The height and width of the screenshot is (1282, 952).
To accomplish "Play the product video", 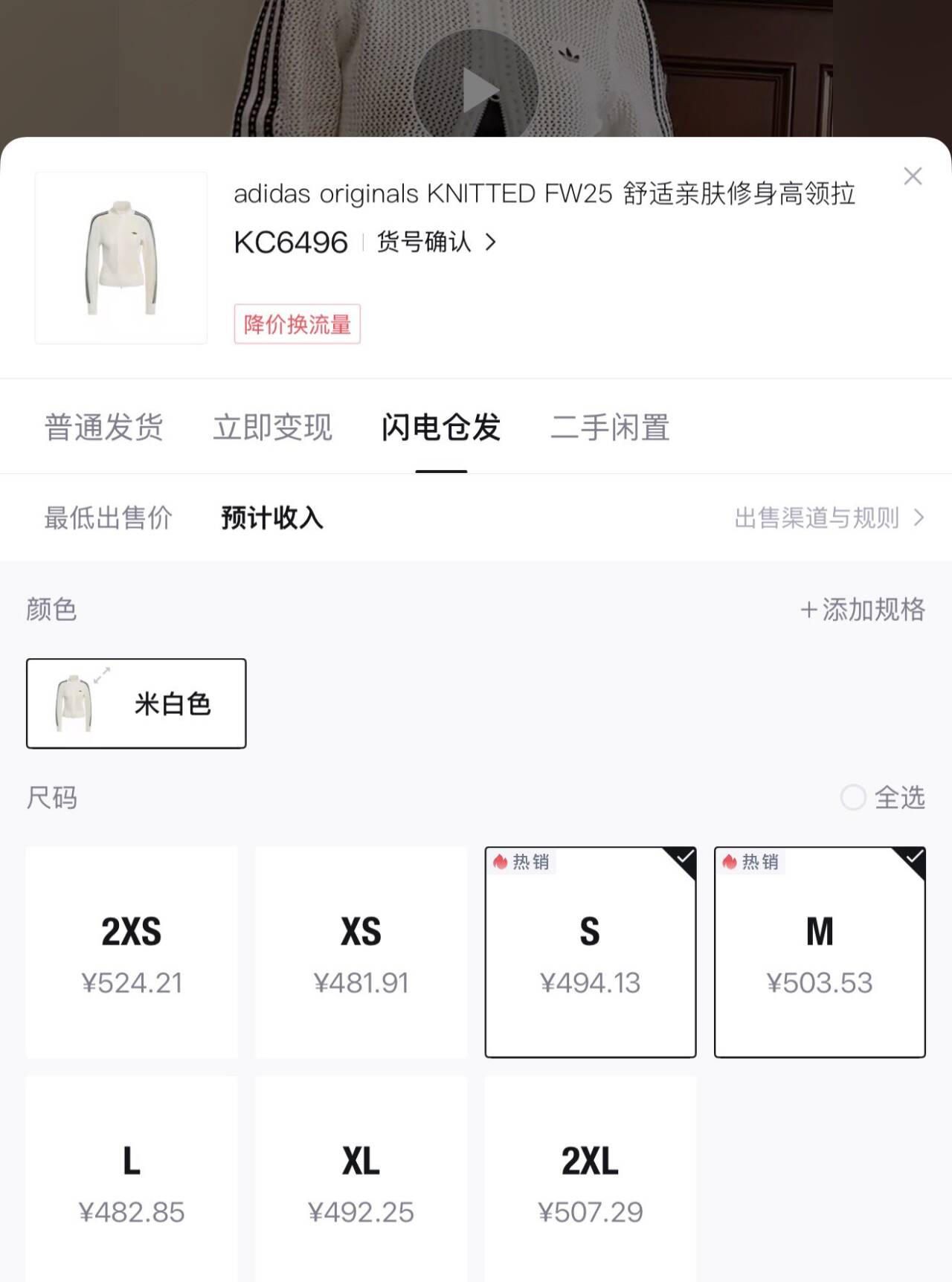I will coord(476,91).
